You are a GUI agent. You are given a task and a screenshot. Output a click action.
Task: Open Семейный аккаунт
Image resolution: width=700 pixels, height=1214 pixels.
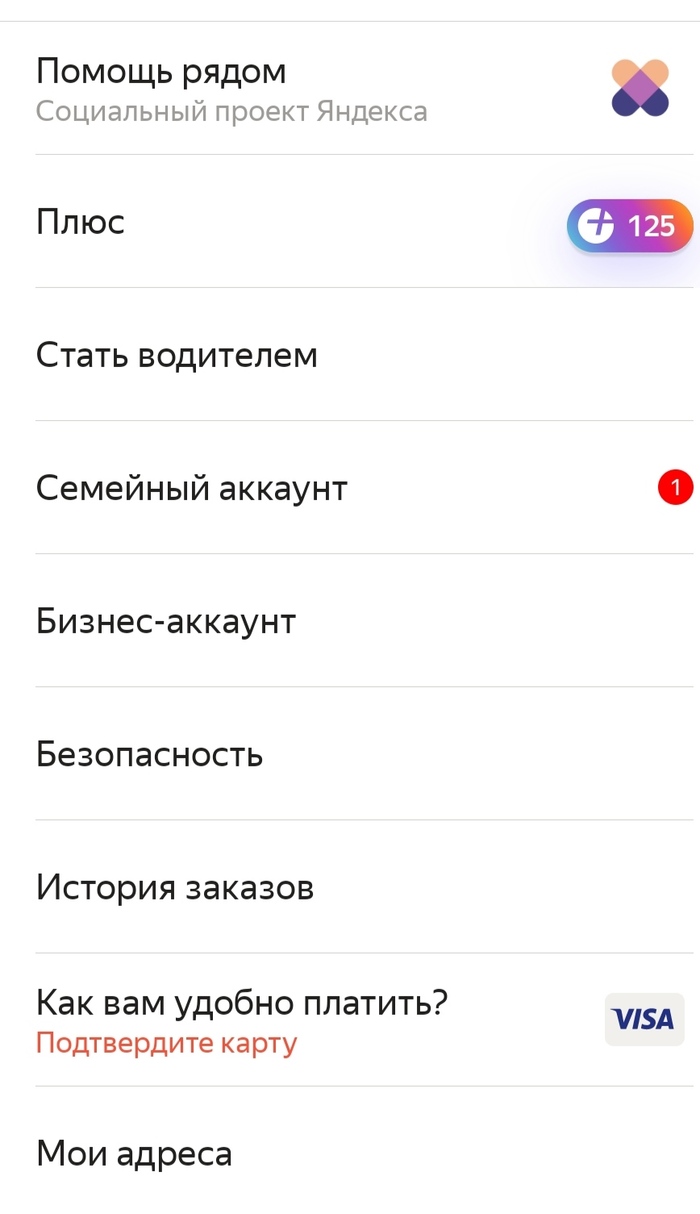click(192, 488)
